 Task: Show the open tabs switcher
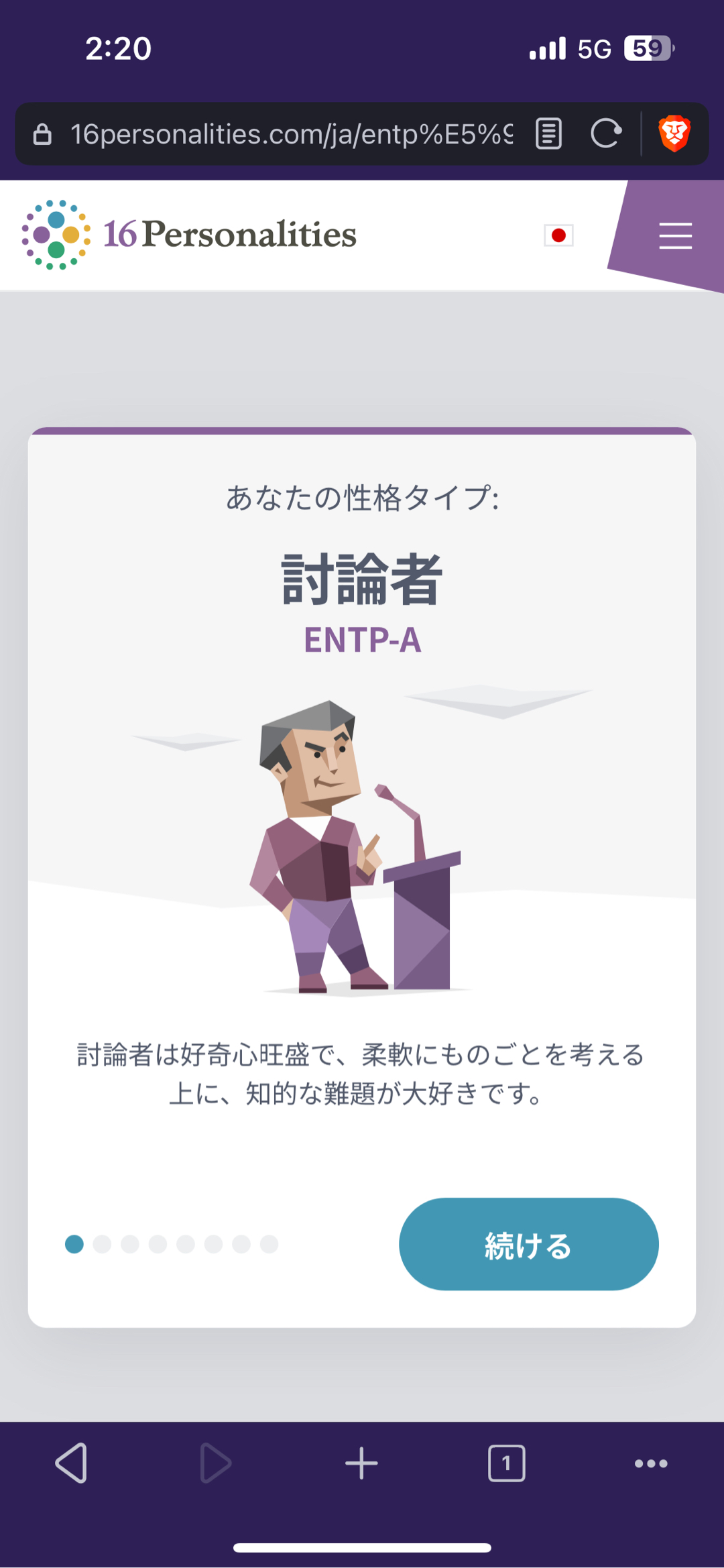[x=506, y=1463]
